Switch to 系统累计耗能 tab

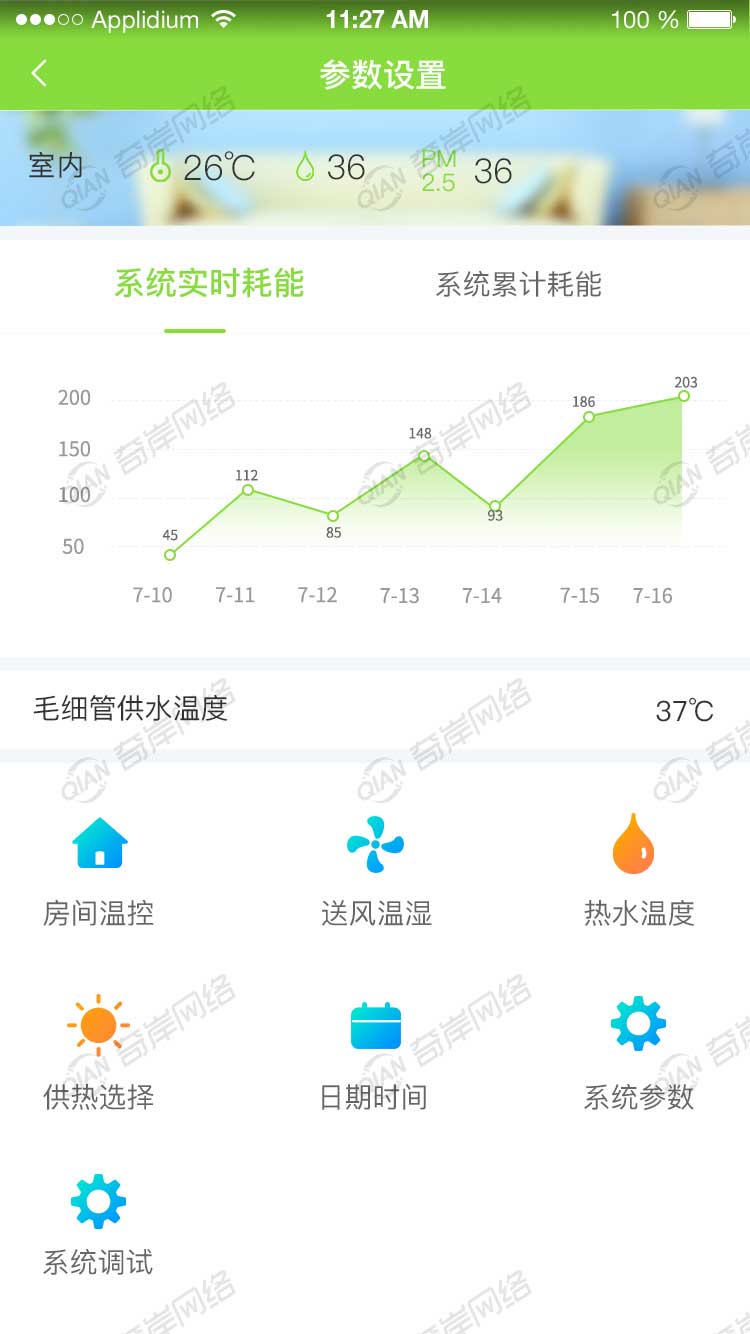pos(518,285)
